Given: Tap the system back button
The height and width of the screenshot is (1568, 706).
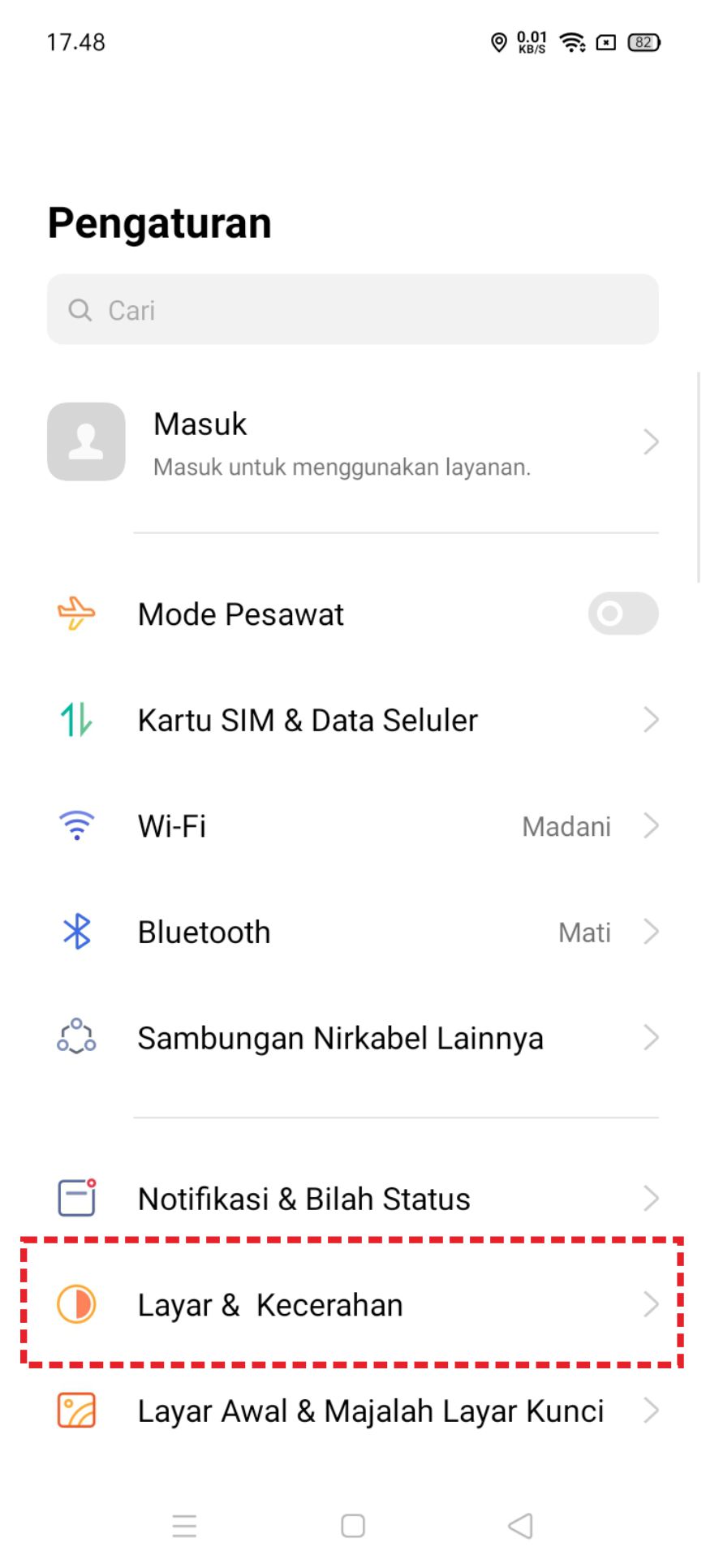Looking at the screenshot, I should [520, 1526].
